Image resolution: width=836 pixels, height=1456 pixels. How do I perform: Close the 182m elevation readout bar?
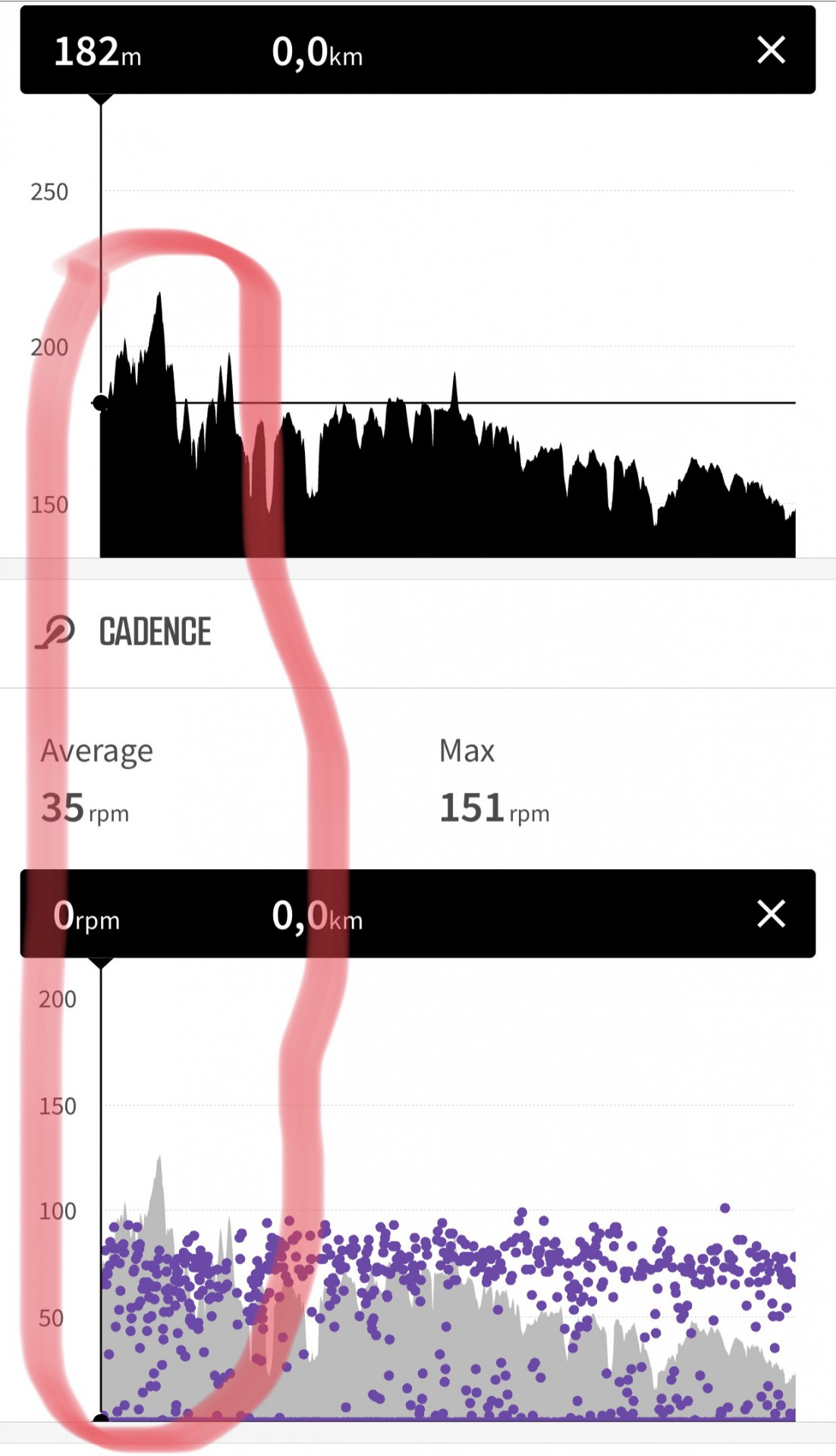(x=771, y=50)
